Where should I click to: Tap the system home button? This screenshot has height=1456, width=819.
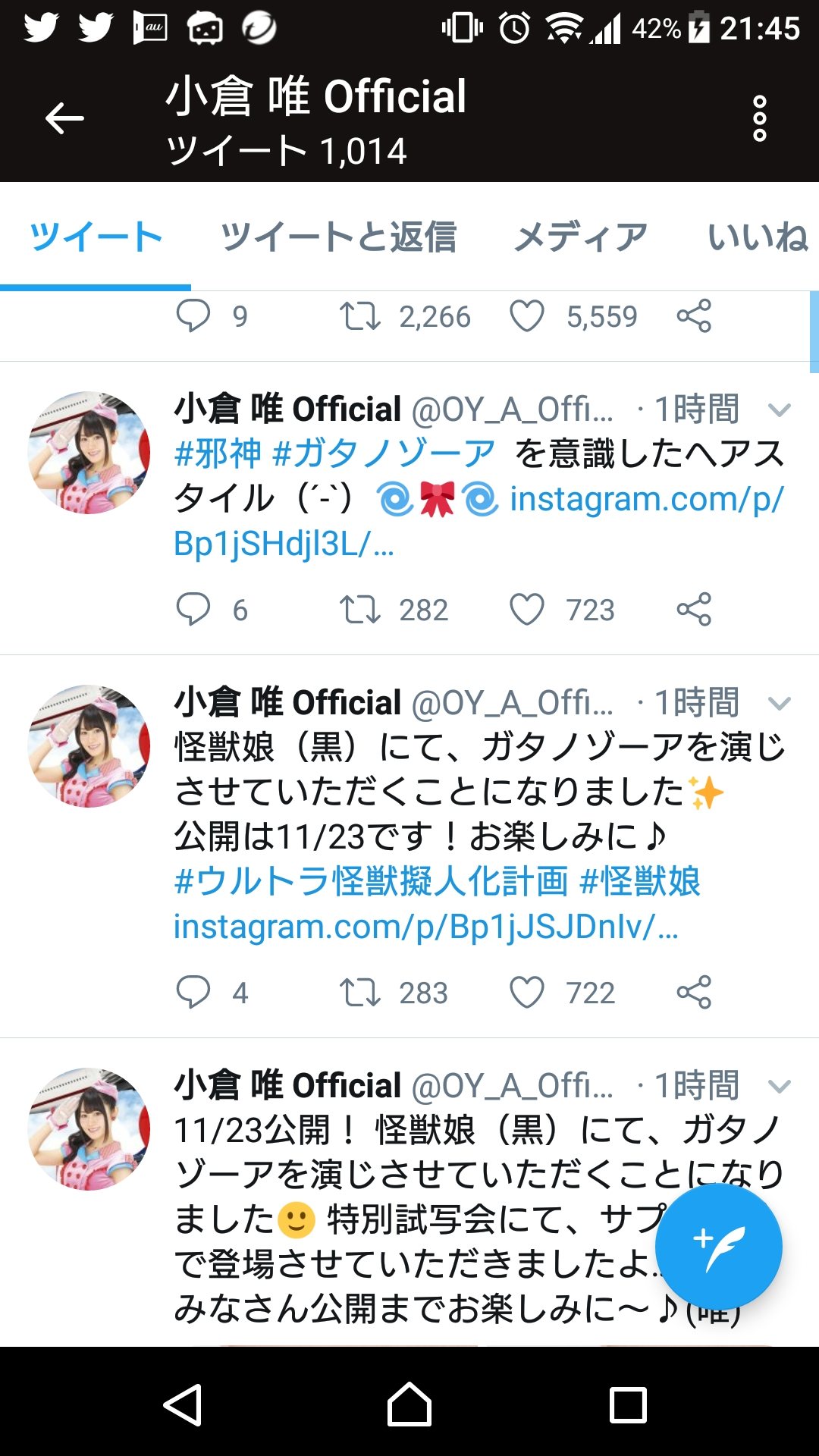(x=409, y=1404)
